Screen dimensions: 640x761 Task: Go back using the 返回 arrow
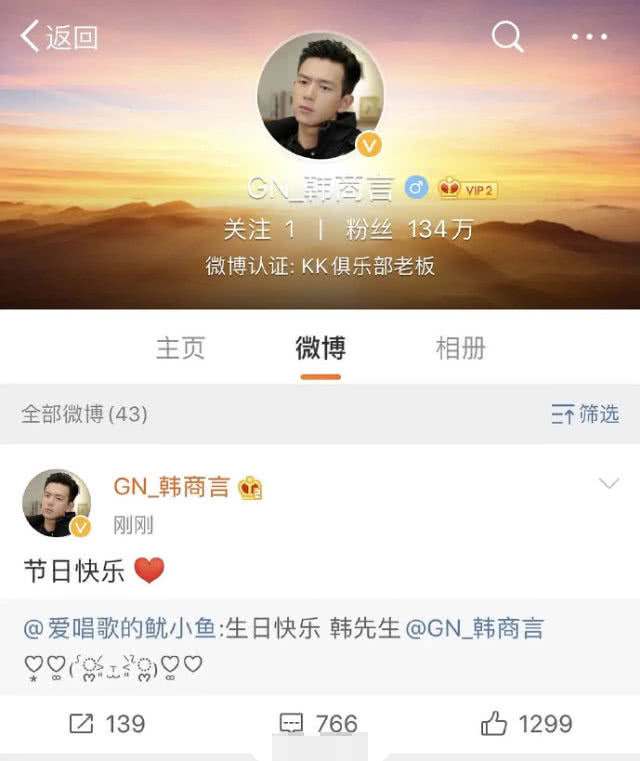(58, 38)
